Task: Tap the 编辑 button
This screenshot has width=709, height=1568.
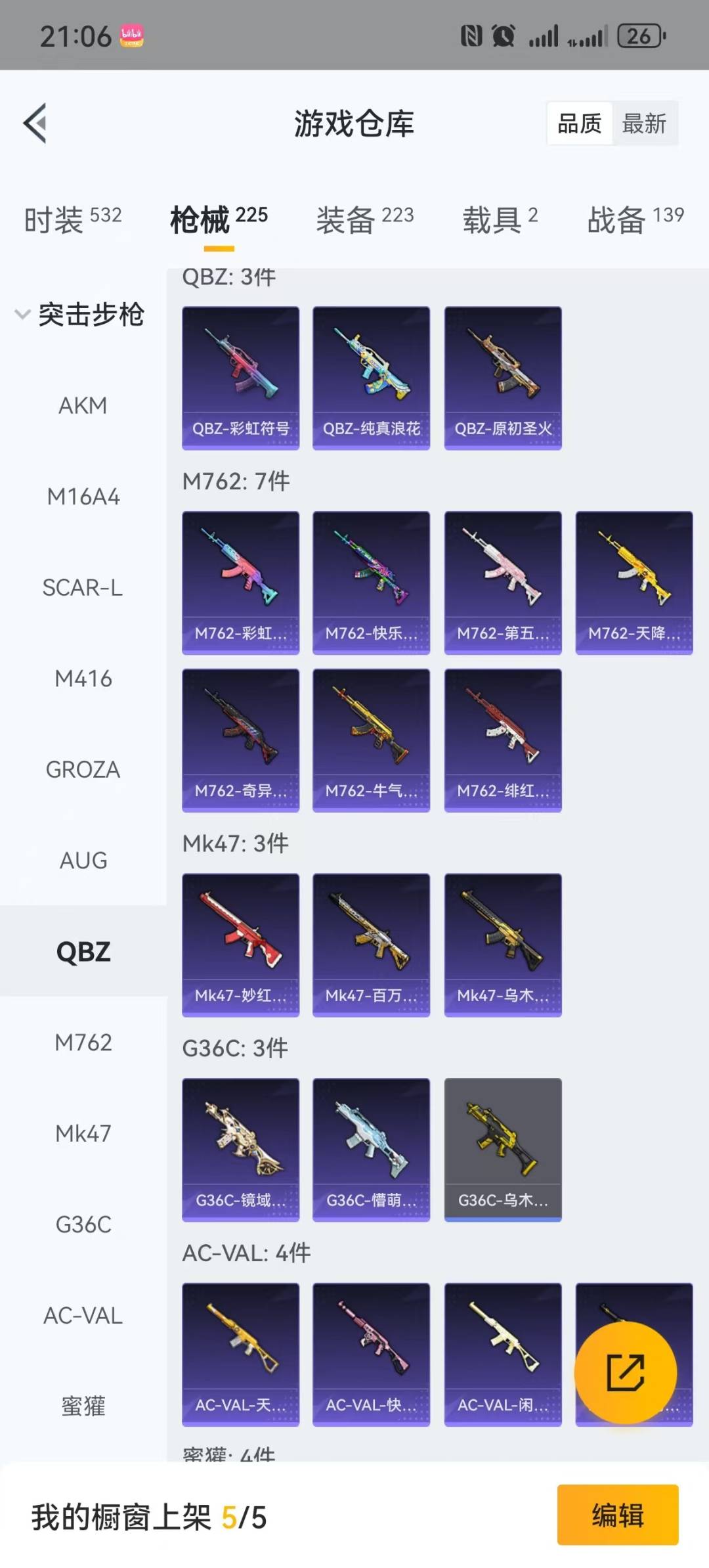Action: click(617, 1515)
